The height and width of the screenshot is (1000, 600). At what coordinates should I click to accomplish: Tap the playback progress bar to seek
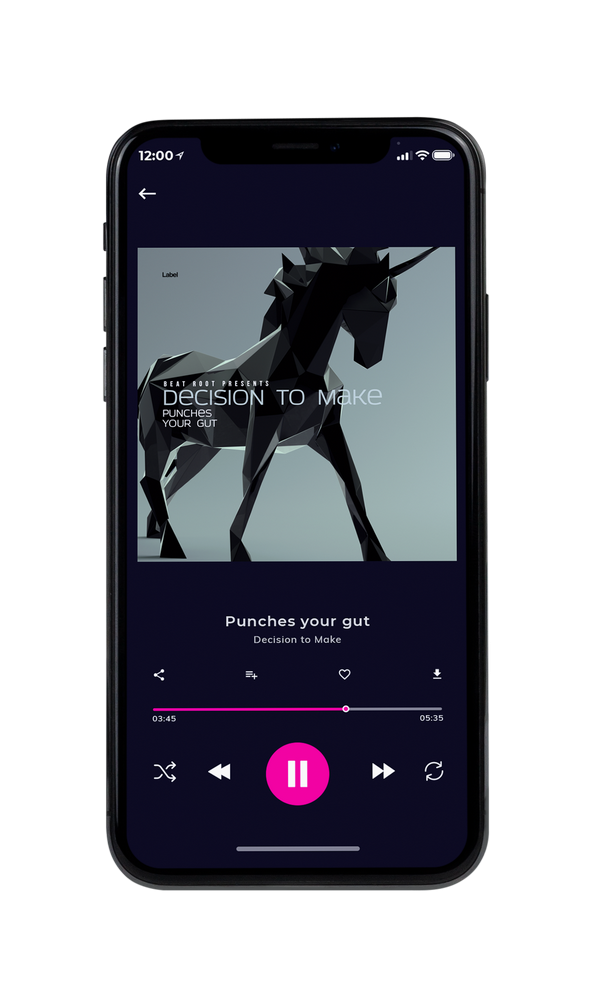[x=297, y=709]
